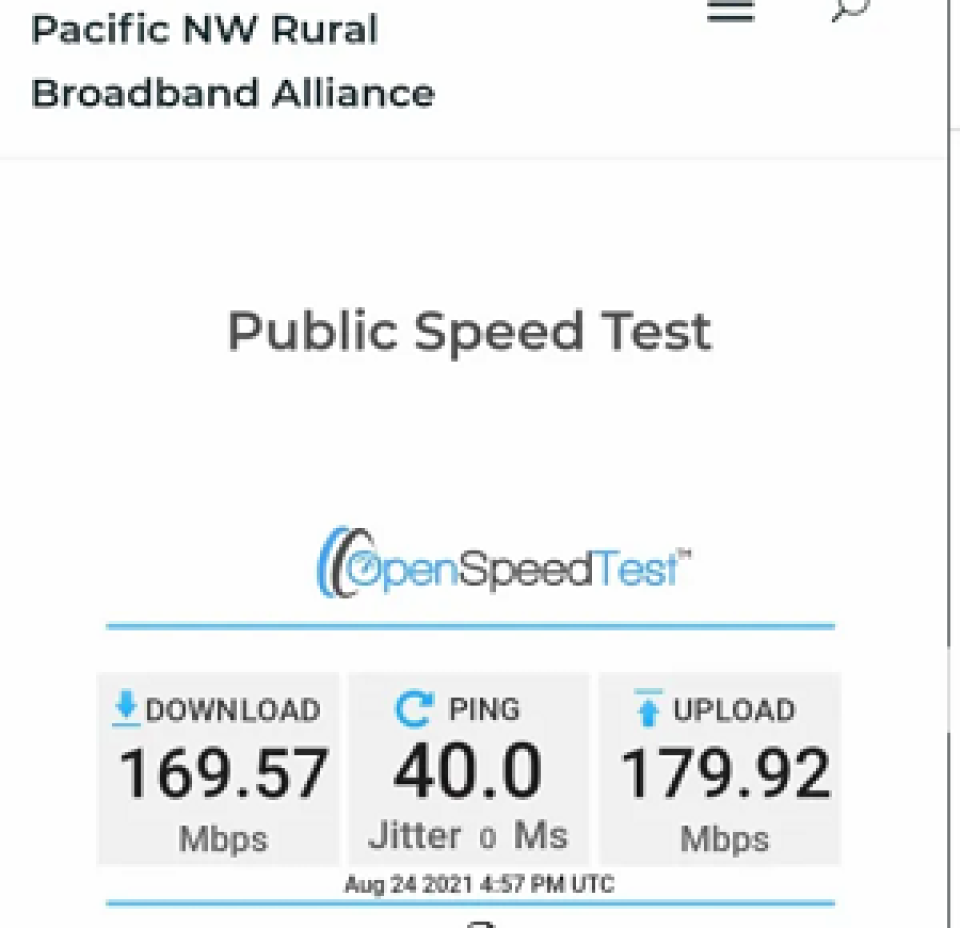Open the hamburger navigation menu
The height and width of the screenshot is (928, 960).
click(730, 10)
